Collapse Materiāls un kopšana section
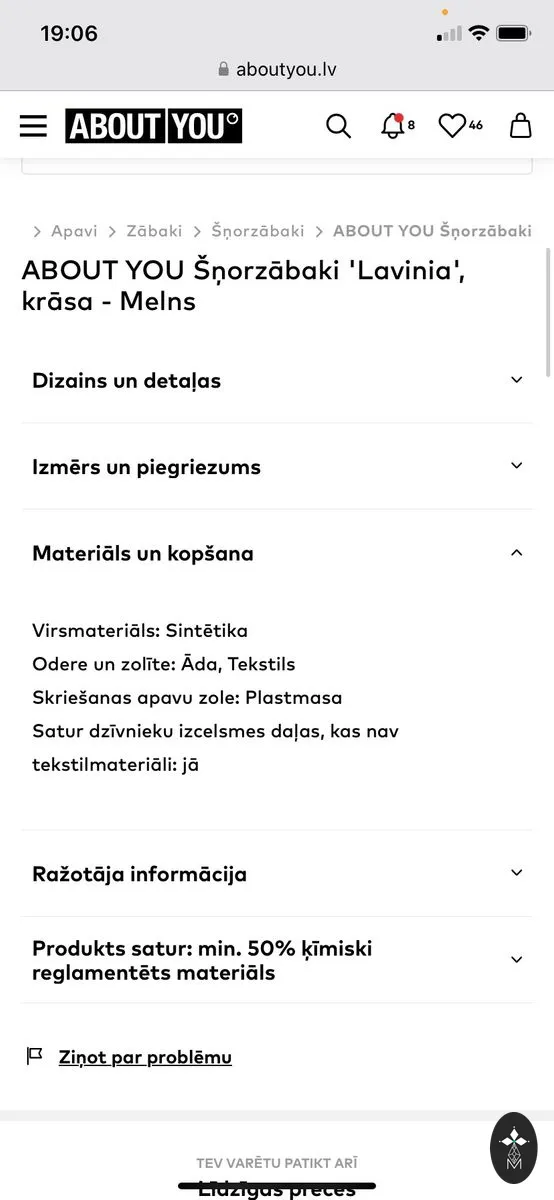The height and width of the screenshot is (1200, 554). 277,553
